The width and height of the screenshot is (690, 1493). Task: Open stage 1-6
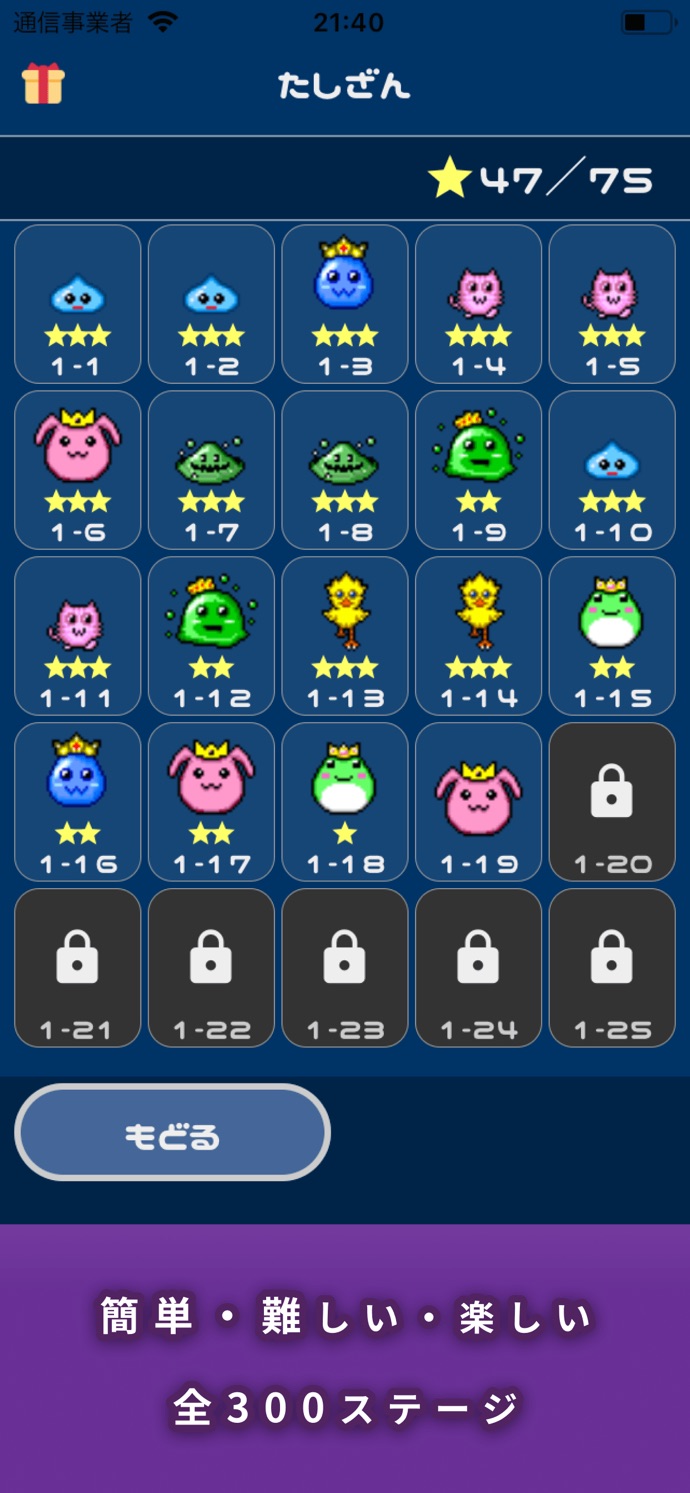point(77,470)
